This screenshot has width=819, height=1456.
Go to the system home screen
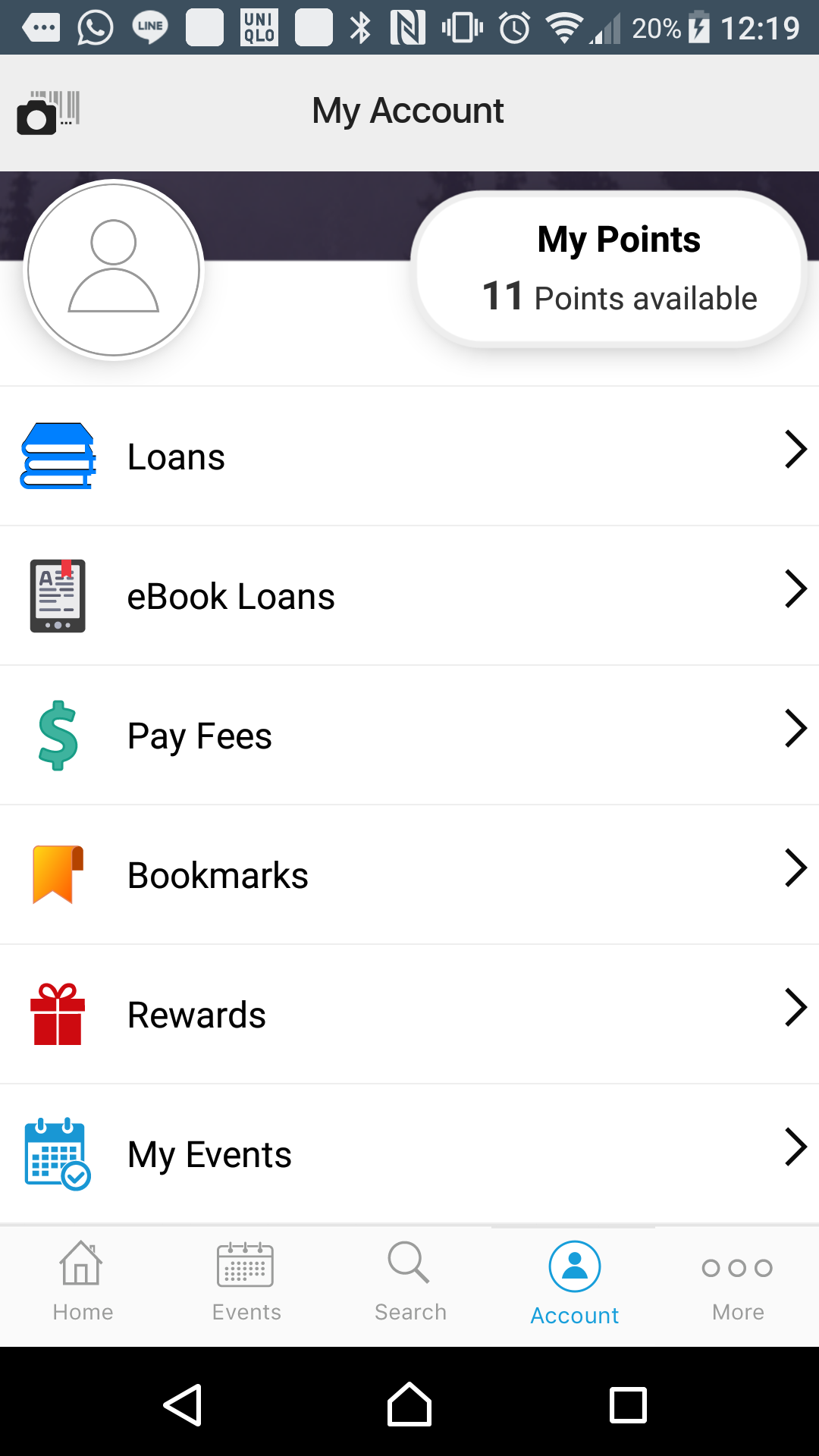pos(409,1405)
